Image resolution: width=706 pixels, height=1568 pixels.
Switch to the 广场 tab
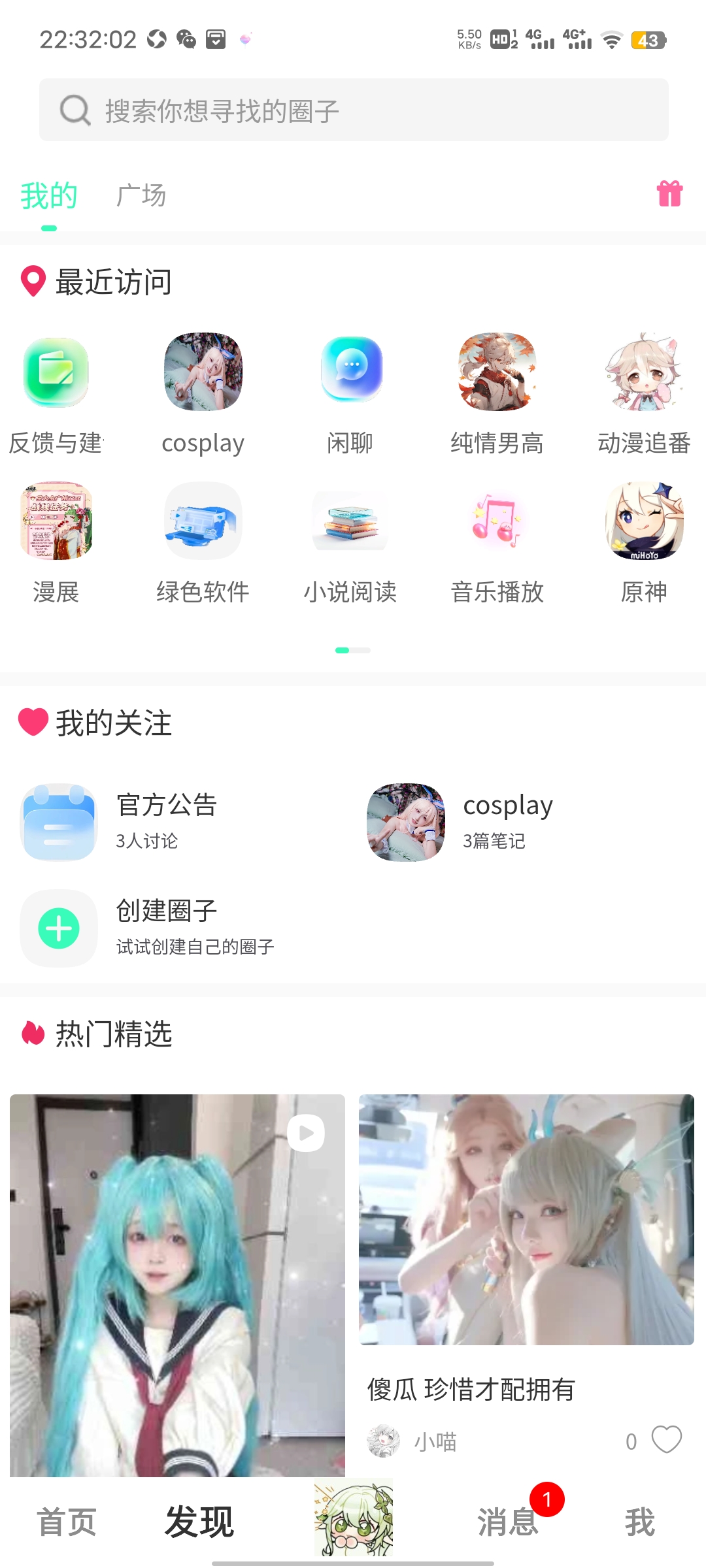click(x=141, y=195)
